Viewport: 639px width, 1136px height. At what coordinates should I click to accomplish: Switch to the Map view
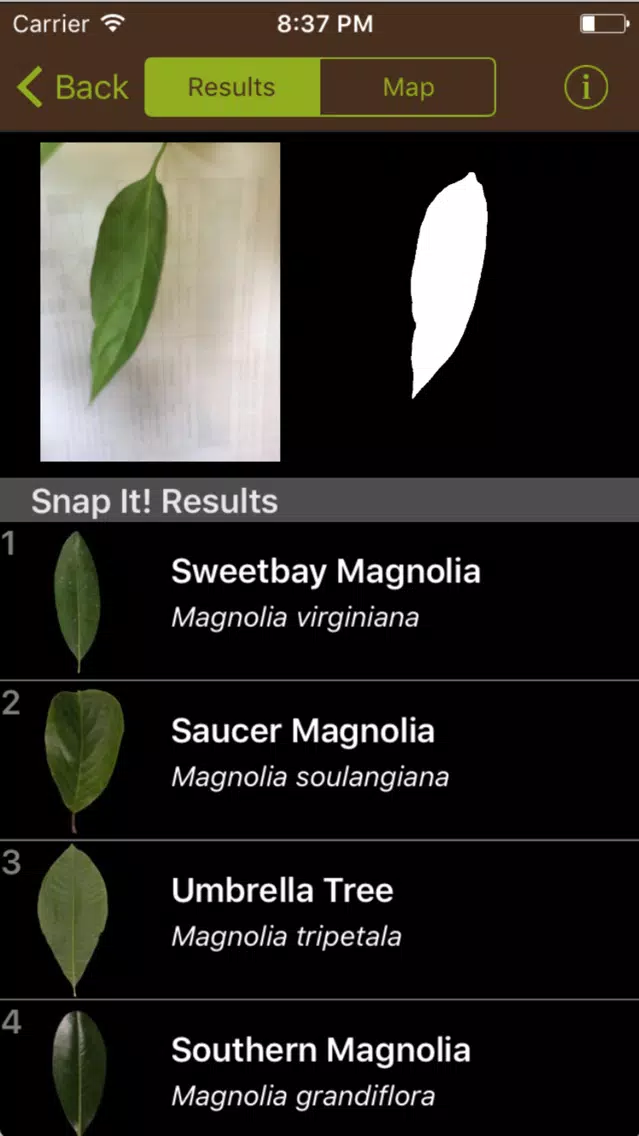pyautogui.click(x=408, y=88)
